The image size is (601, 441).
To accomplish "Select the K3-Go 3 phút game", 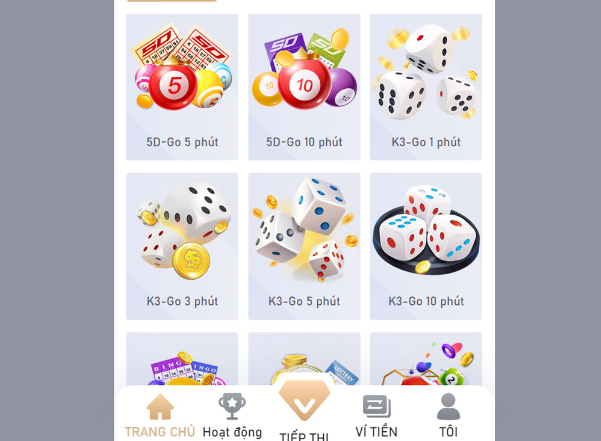I will 182,245.
